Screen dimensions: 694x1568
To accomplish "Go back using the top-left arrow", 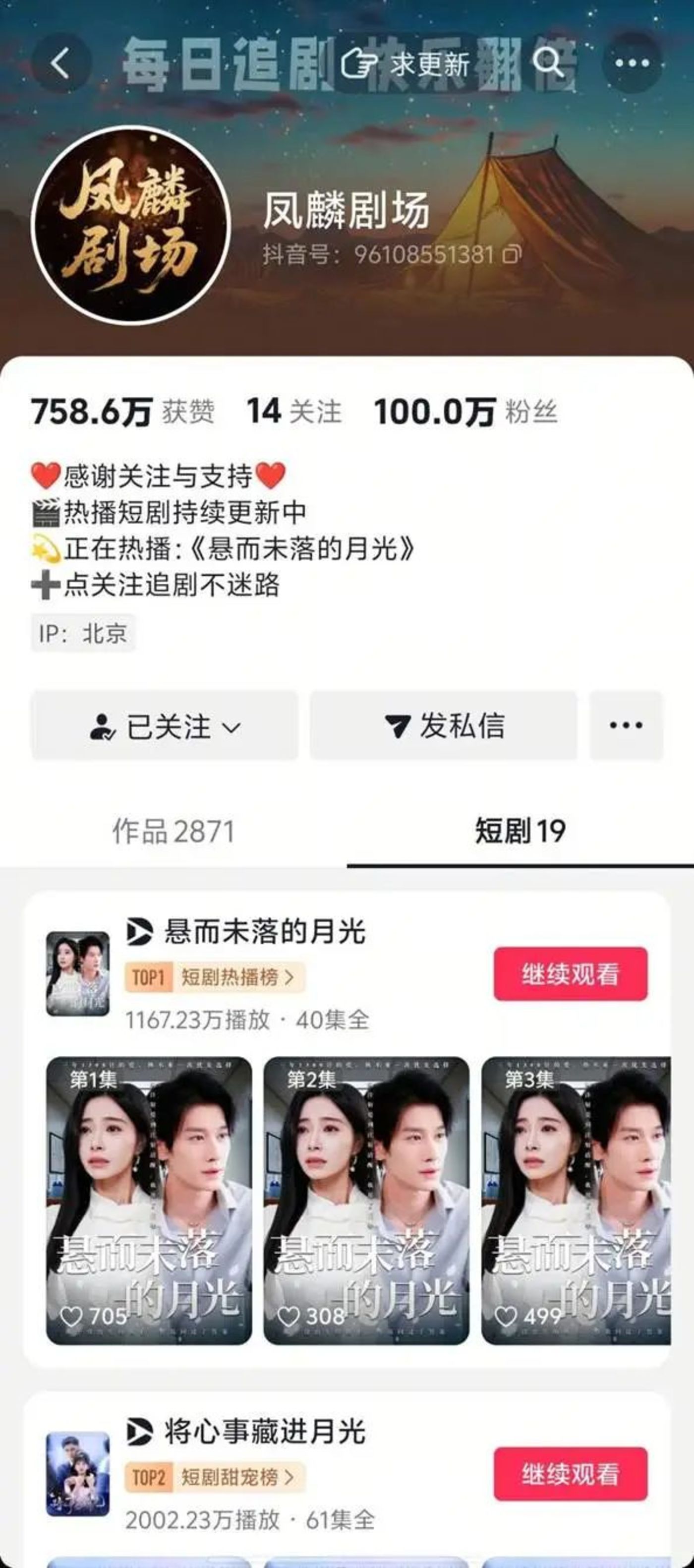I will 61,62.
